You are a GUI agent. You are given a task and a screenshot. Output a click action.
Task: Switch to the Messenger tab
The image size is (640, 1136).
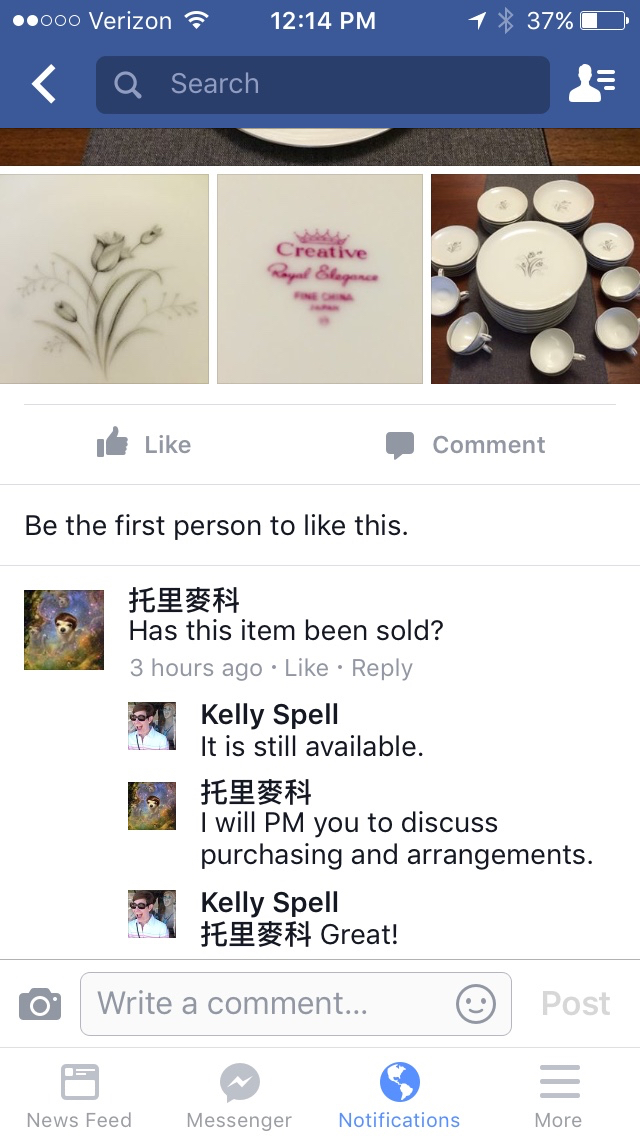239,1095
